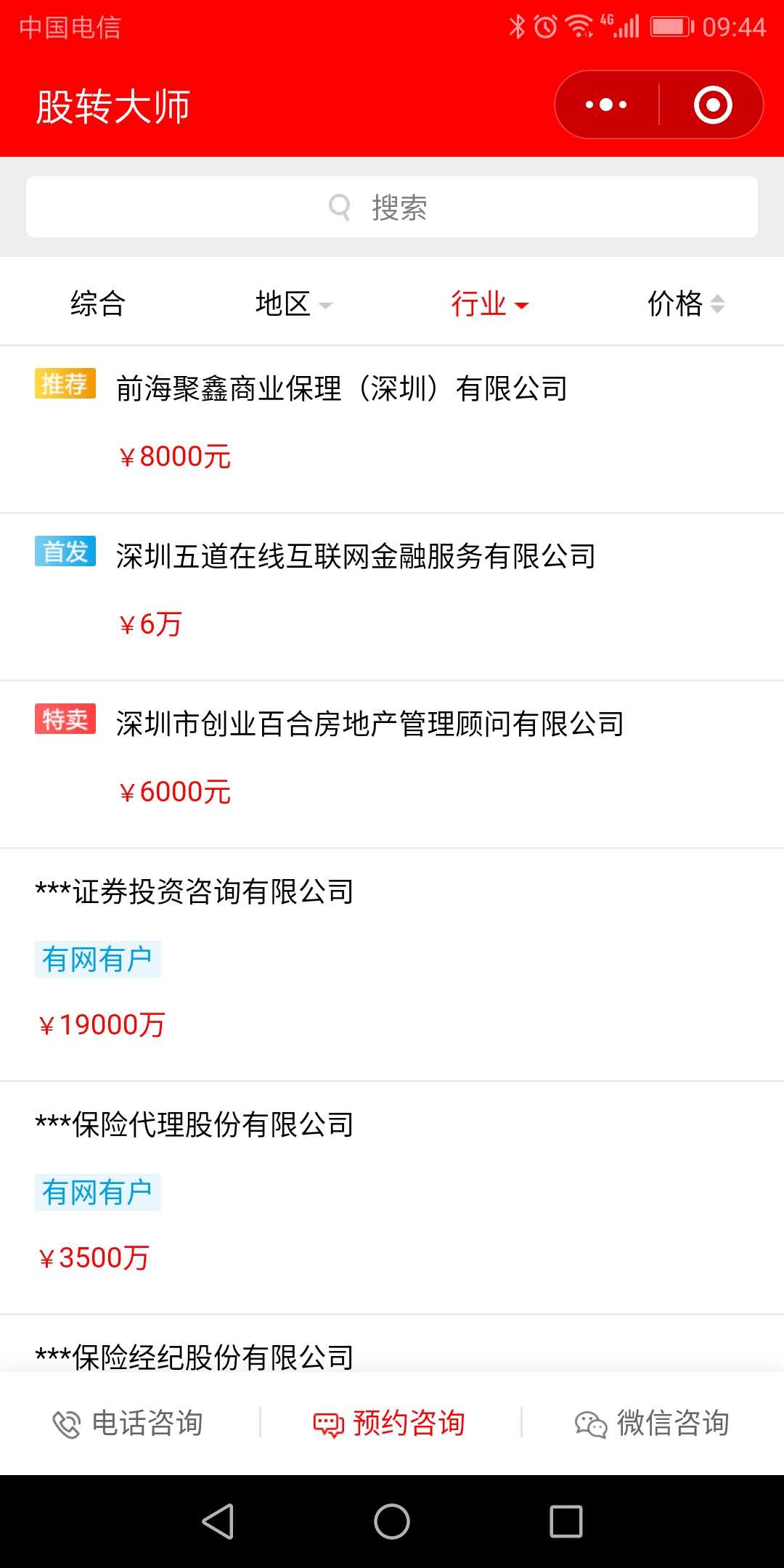Image resolution: width=784 pixels, height=1568 pixels.
Task: Tap 预约咨询 to book a consultation
Action: pyautogui.click(x=390, y=1424)
